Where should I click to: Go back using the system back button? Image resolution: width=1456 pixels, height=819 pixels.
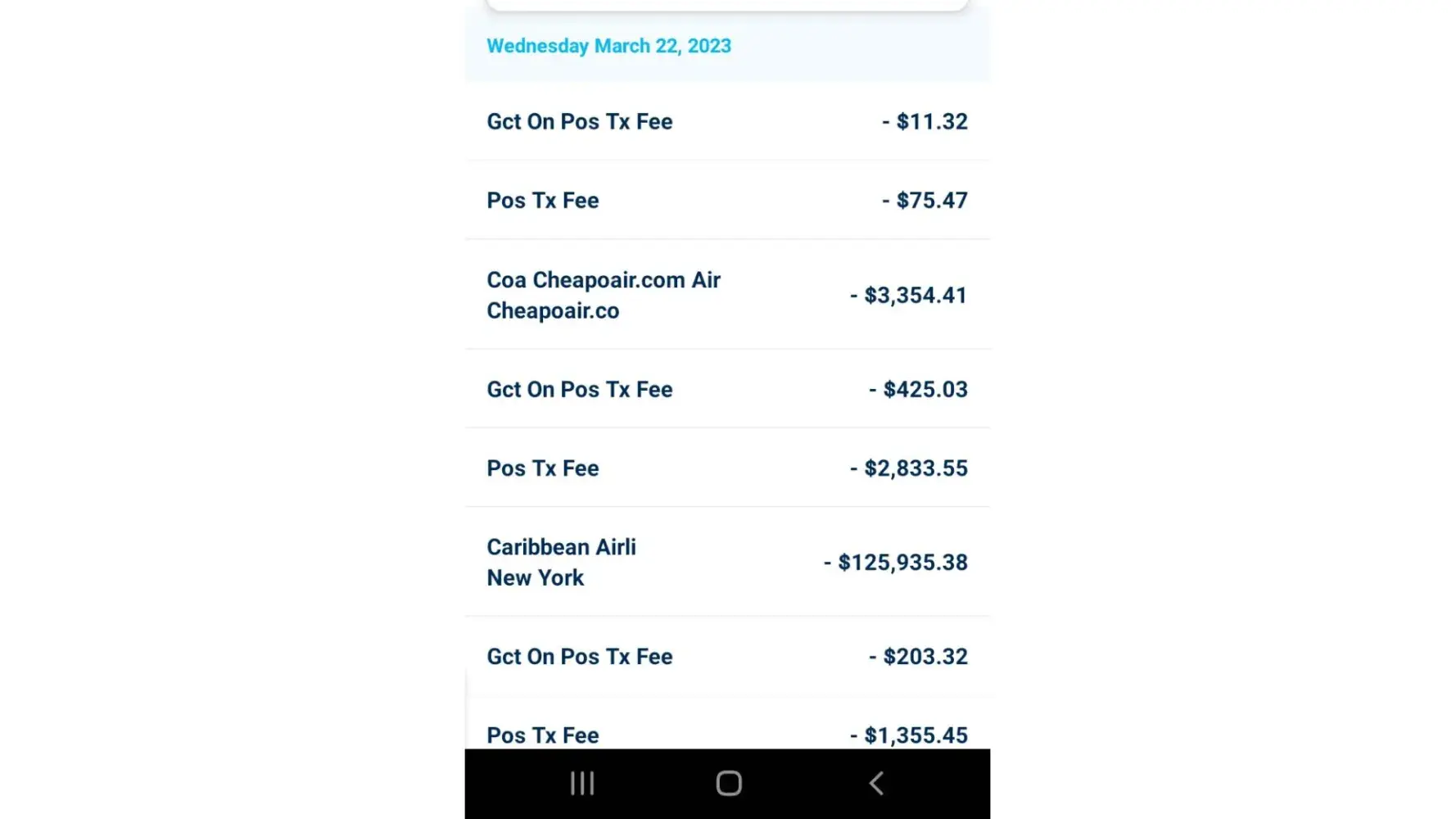point(875,784)
